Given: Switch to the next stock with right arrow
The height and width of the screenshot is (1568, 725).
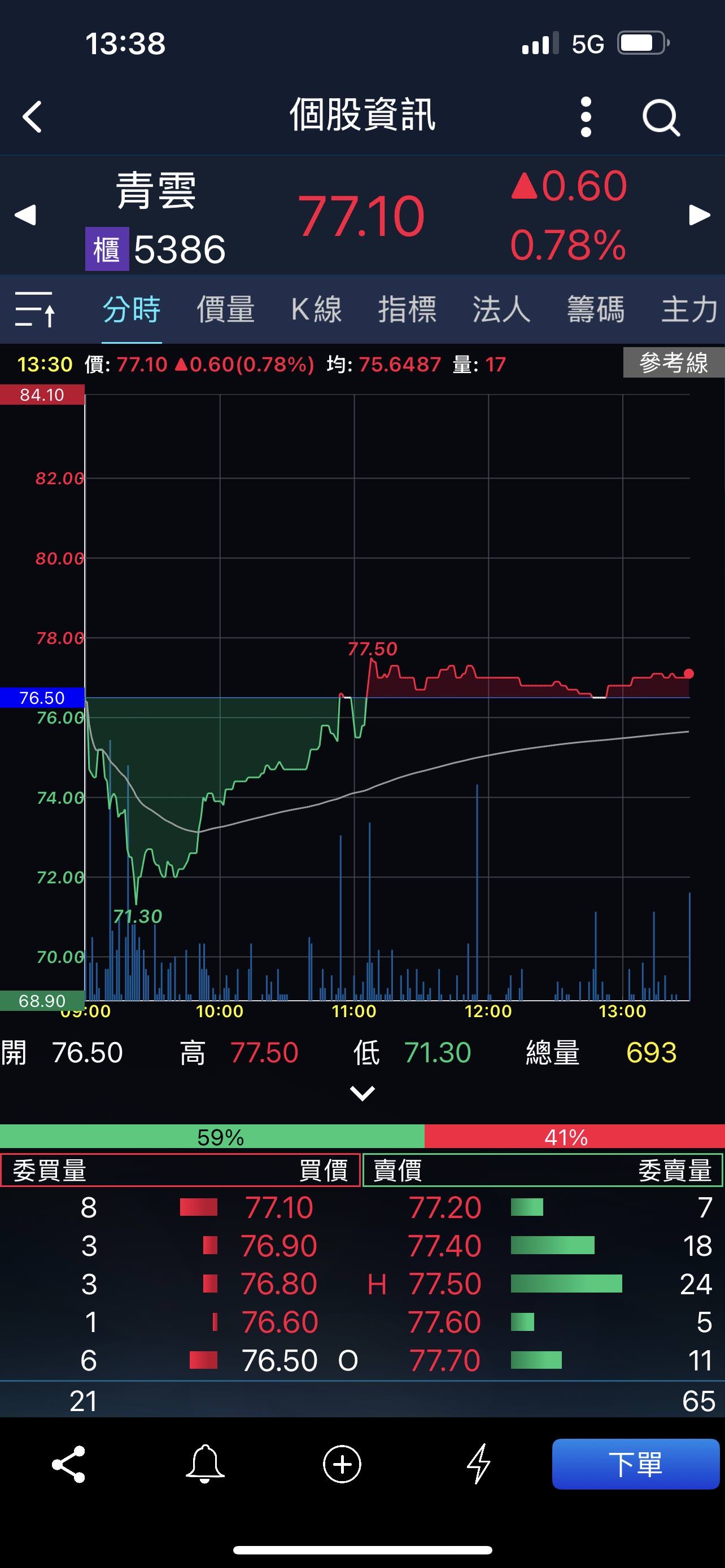Looking at the screenshot, I should click(x=699, y=214).
